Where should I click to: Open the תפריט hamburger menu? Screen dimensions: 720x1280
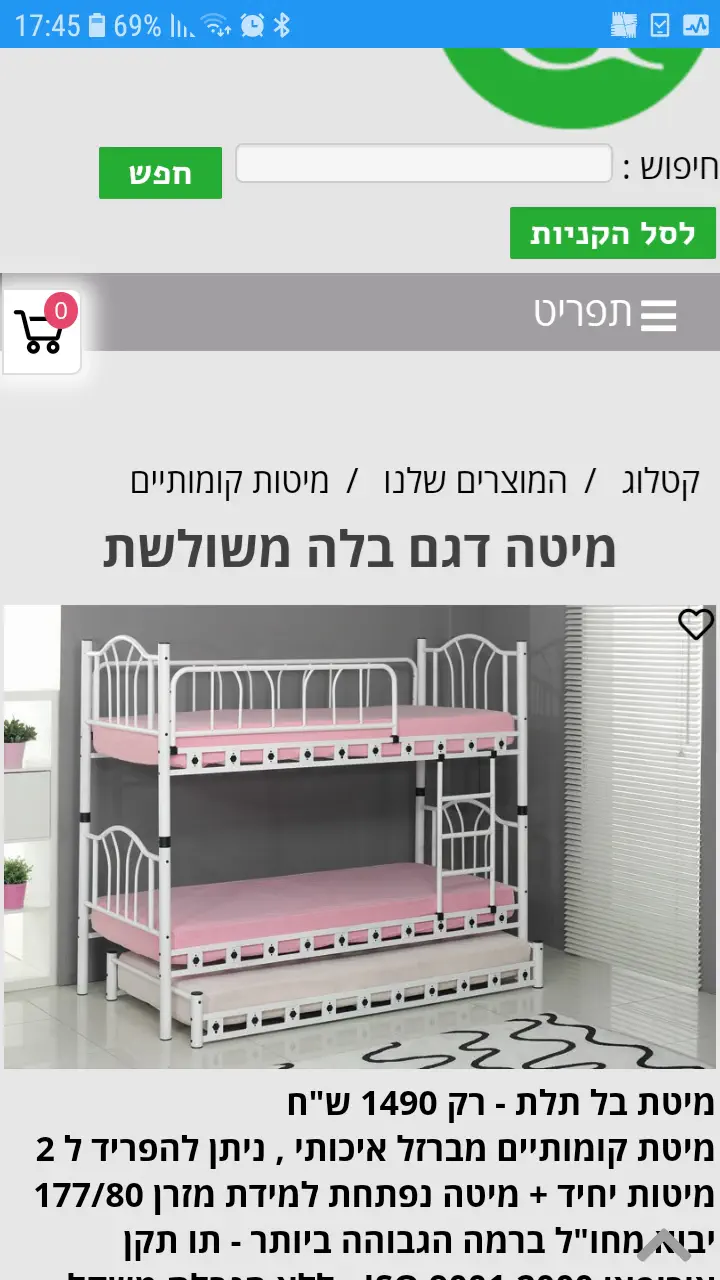point(606,313)
